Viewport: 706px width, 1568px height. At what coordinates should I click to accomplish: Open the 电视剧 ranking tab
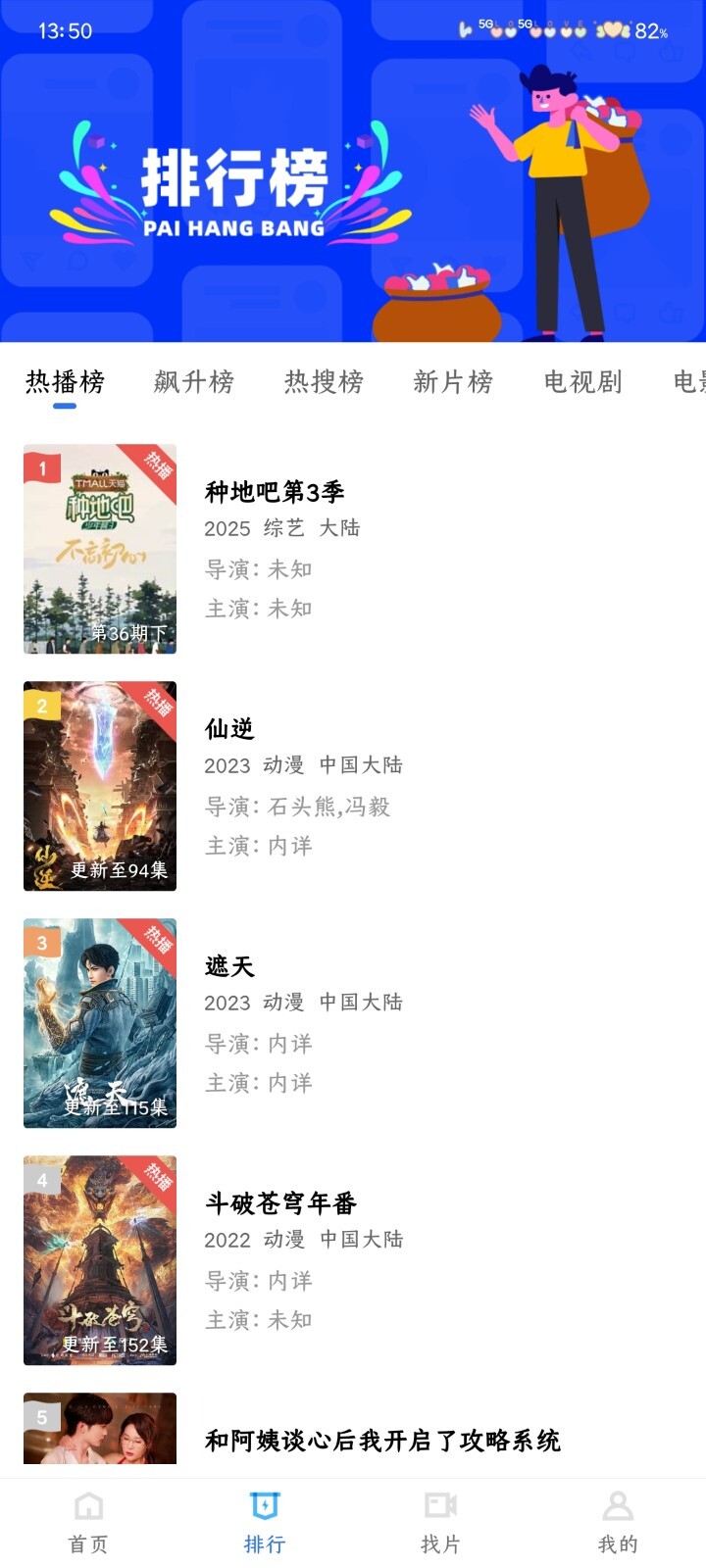tap(581, 382)
